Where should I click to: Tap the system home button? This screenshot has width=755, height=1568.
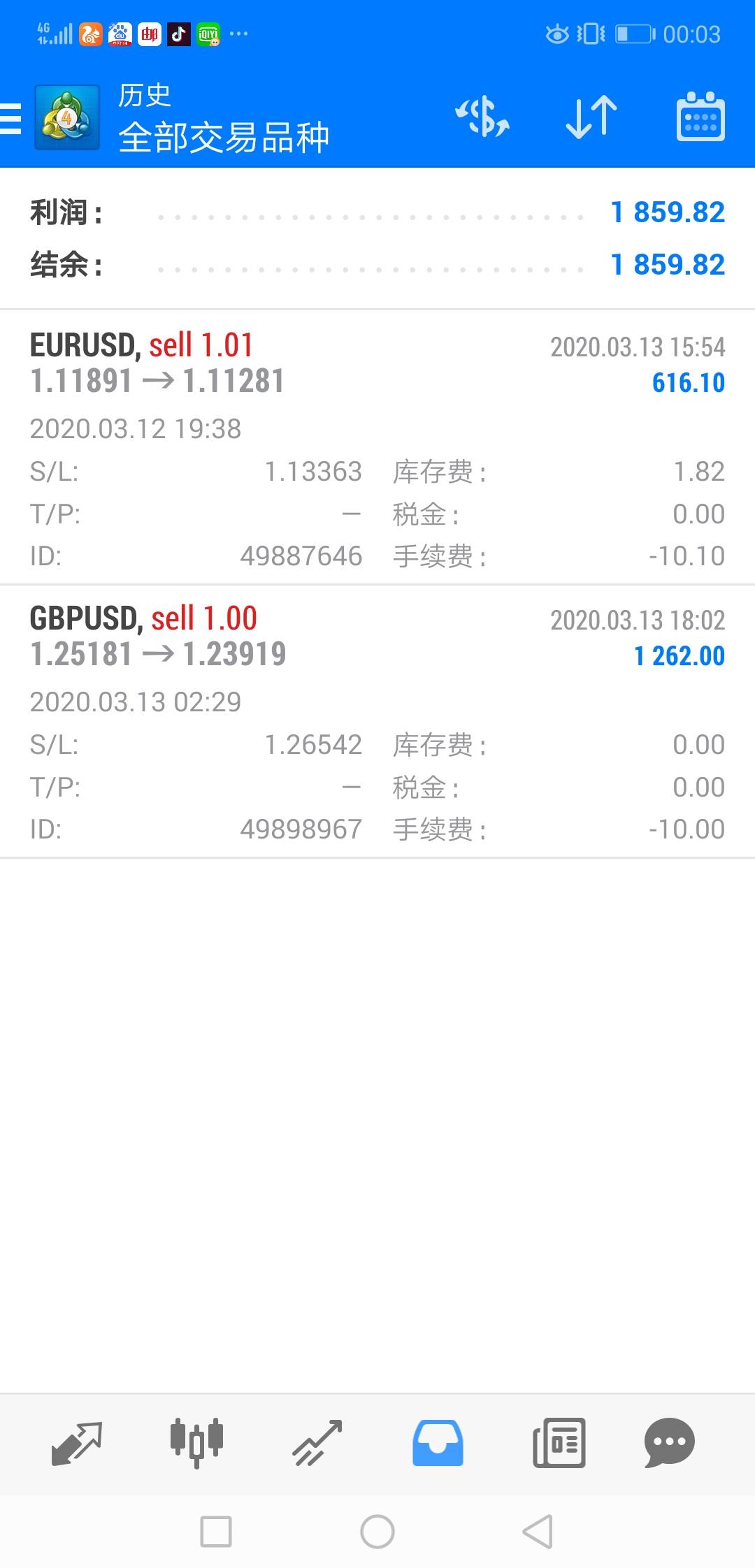pos(377,1532)
